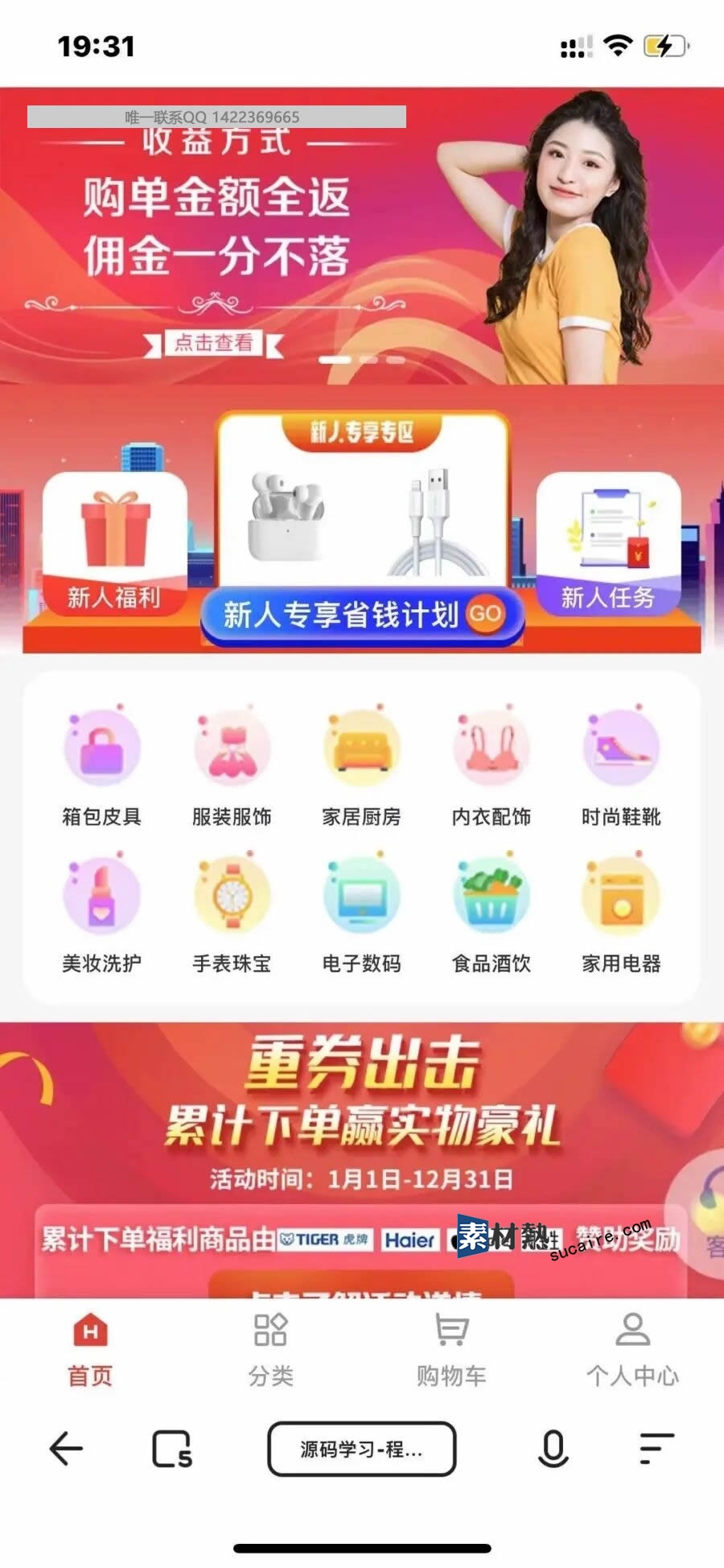Viewport: 724px width, 1568px height.
Task: Open the 新人福利 gift card
Action: pyautogui.click(x=114, y=545)
